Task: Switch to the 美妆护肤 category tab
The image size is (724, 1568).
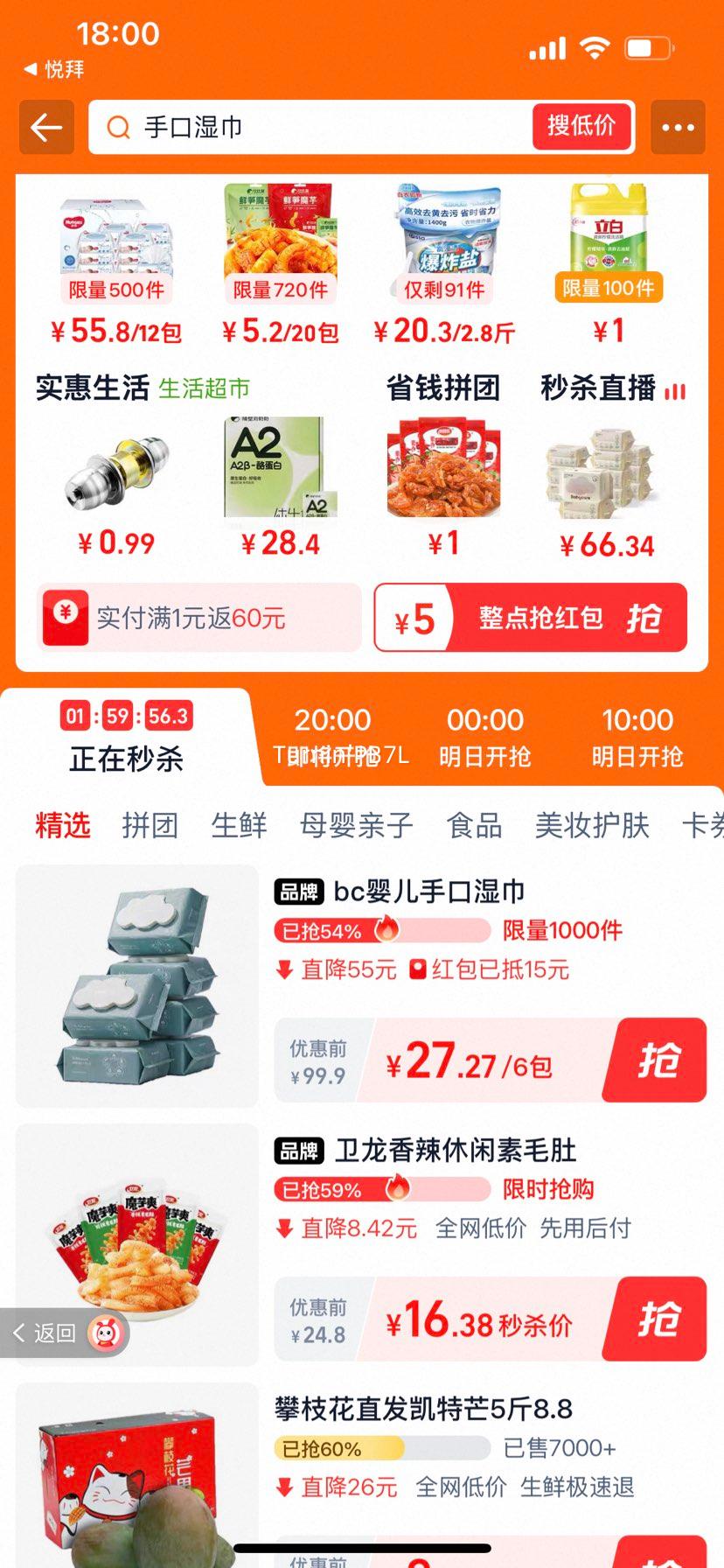Action: (x=591, y=825)
